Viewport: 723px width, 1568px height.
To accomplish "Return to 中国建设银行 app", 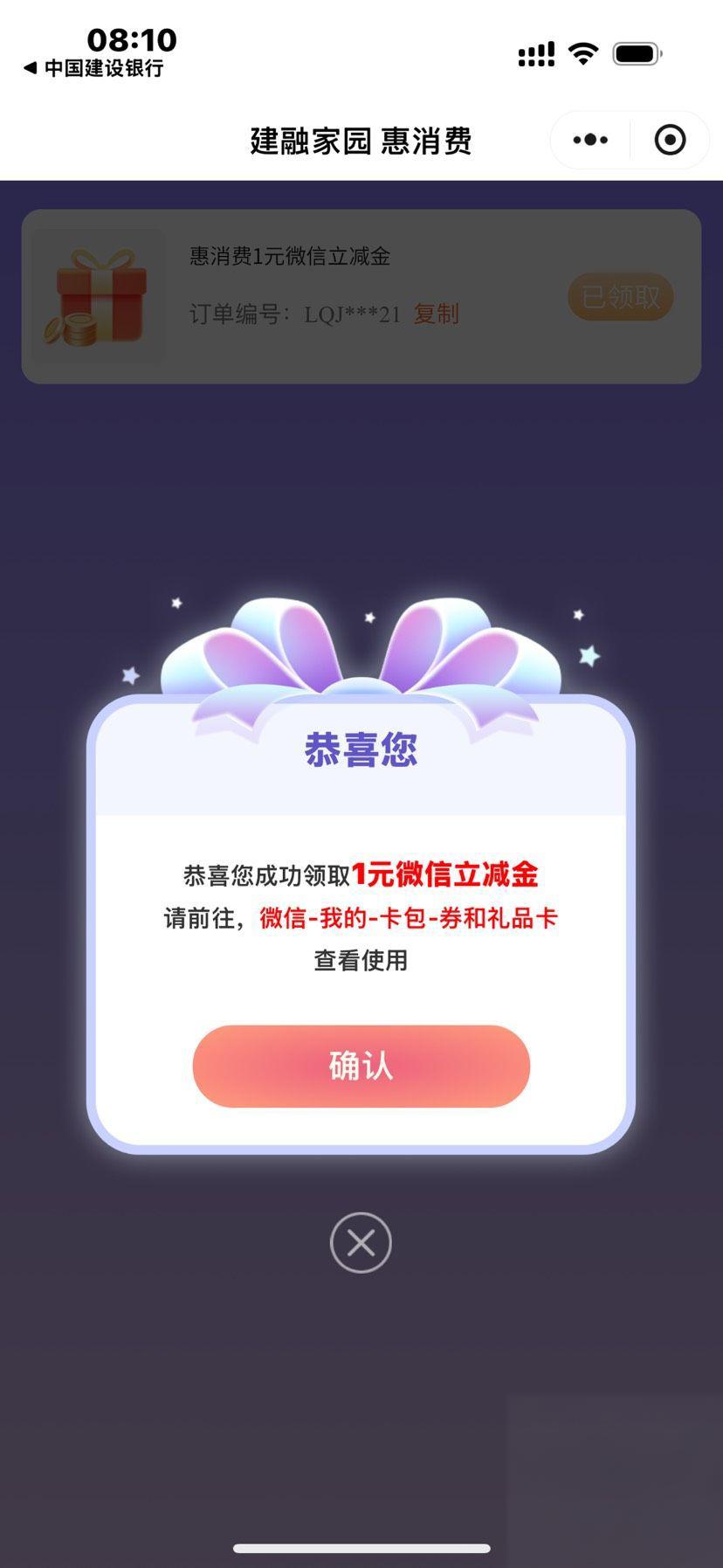I will [93, 68].
